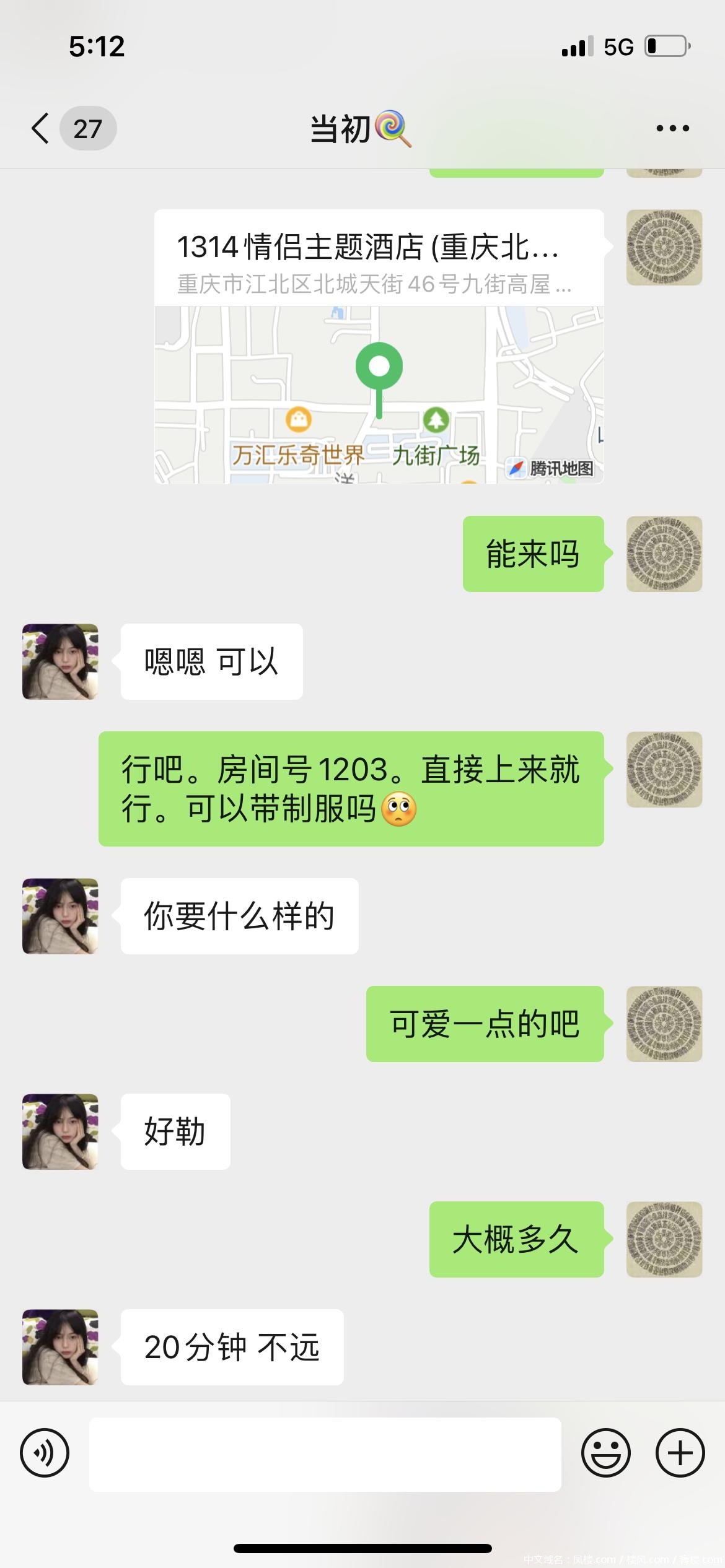The height and width of the screenshot is (1568, 725).
Task: Switch to voice message input
Action: (45, 1453)
